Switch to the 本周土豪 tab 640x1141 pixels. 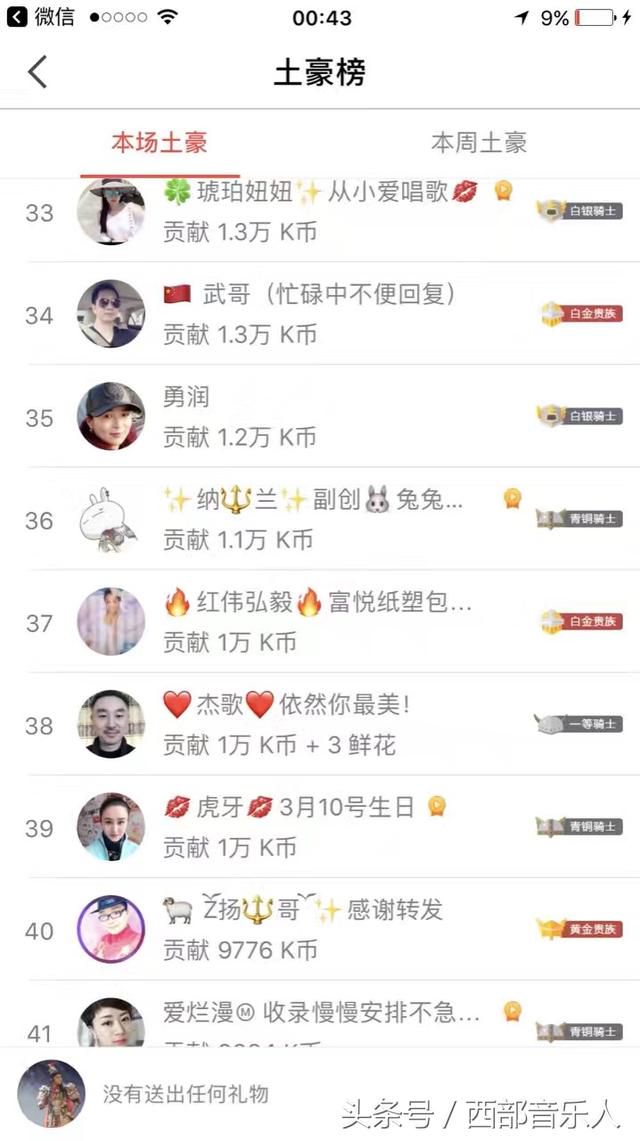pyautogui.click(x=479, y=143)
